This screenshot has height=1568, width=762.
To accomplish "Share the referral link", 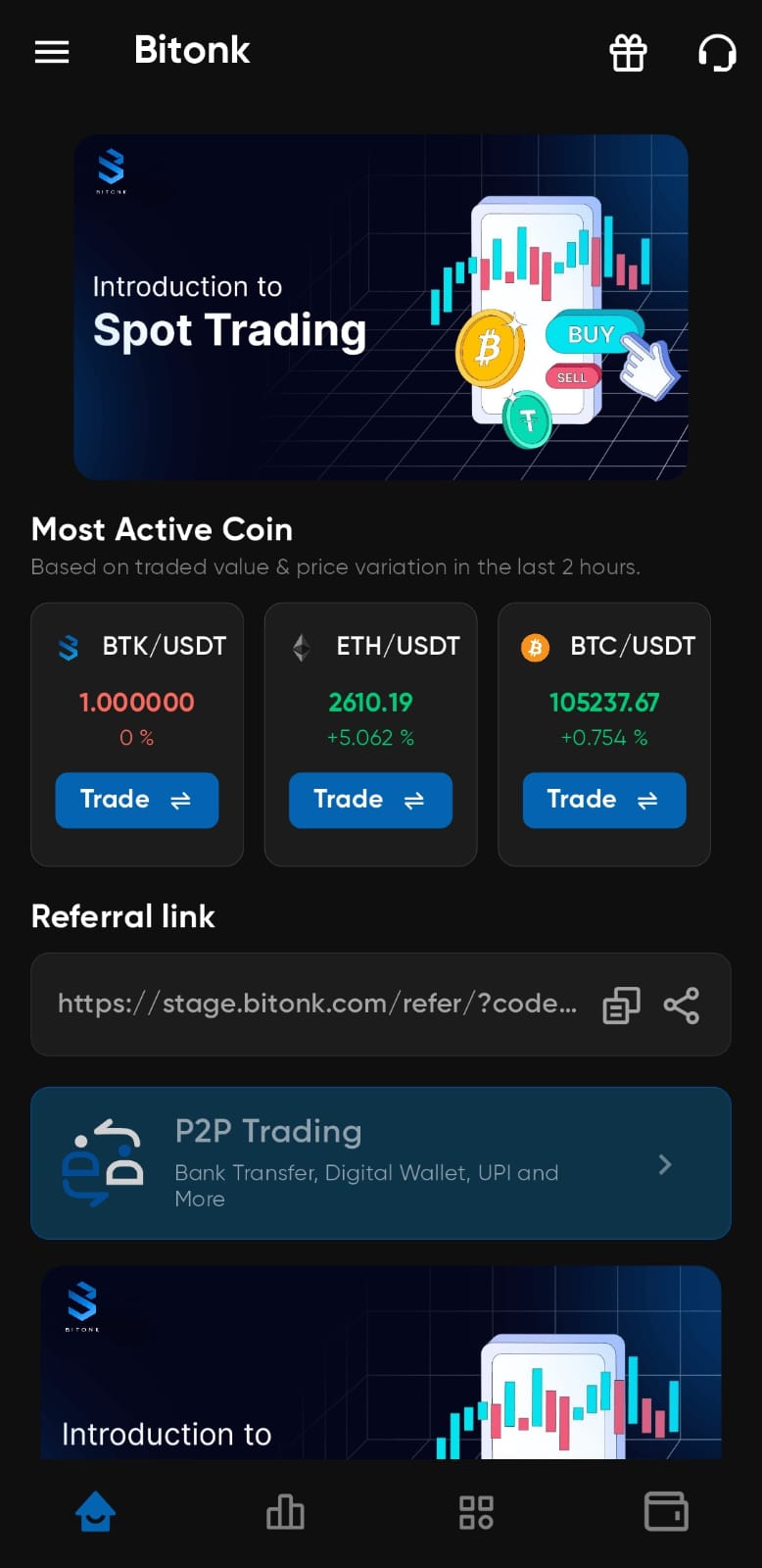I will point(682,1005).
